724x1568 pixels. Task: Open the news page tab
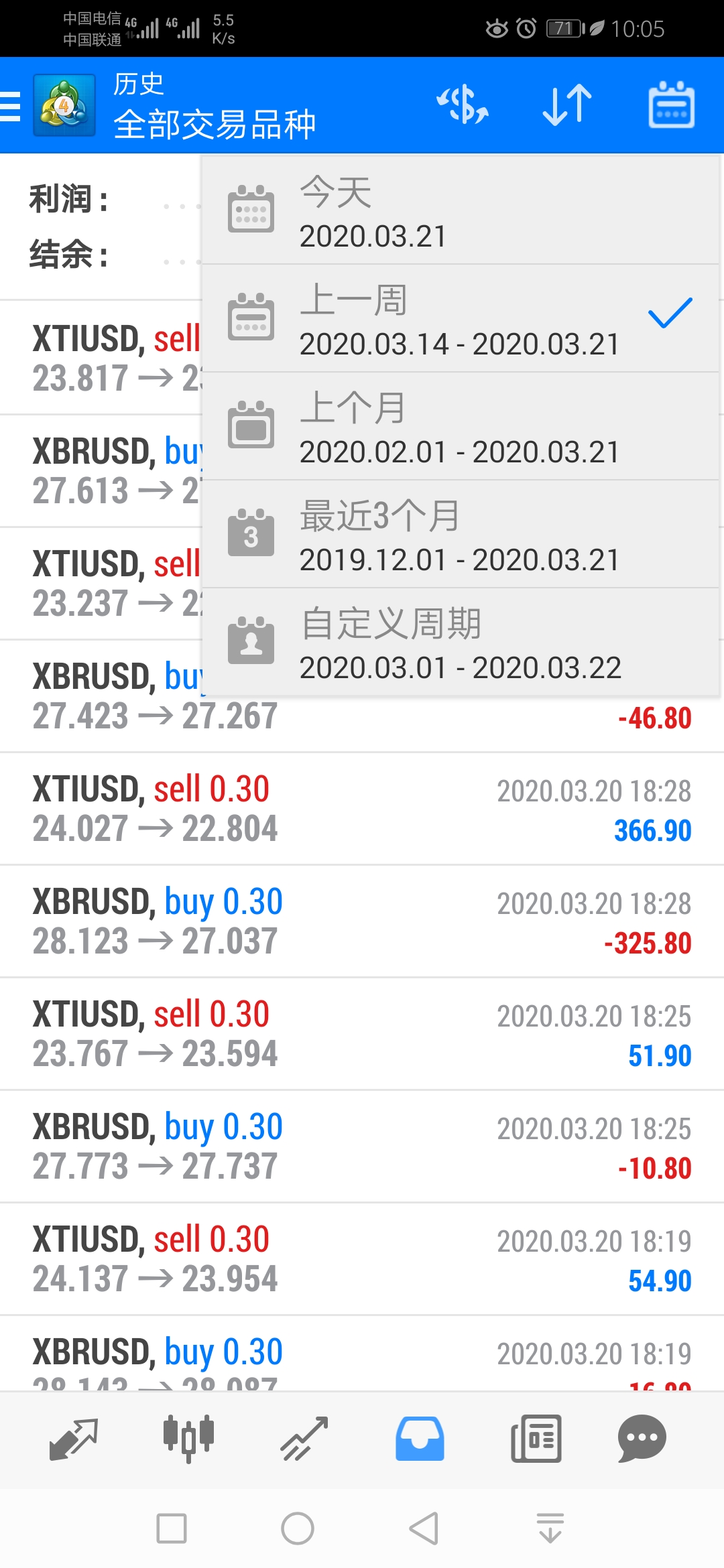[536, 1439]
